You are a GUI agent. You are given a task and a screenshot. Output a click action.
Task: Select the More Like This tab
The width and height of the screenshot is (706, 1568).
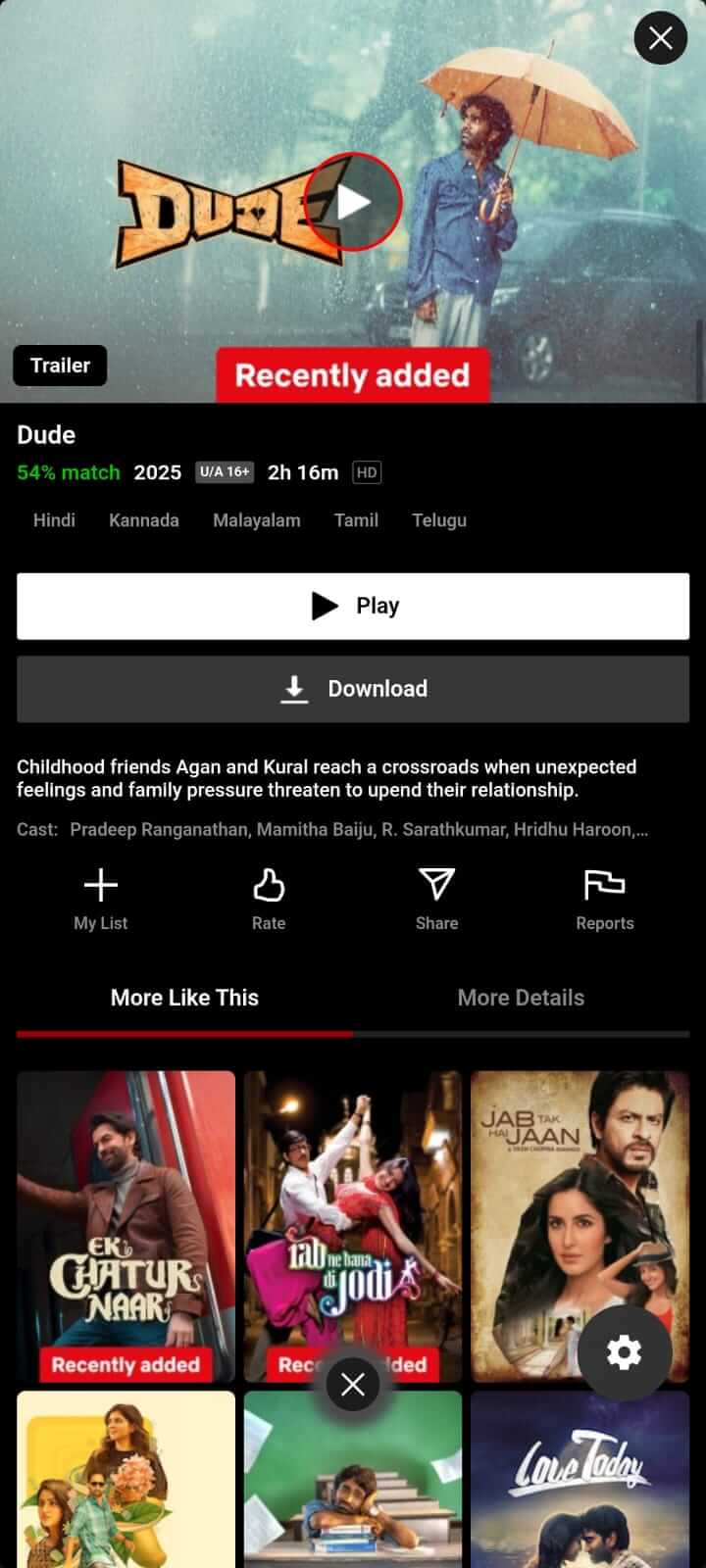tap(184, 998)
